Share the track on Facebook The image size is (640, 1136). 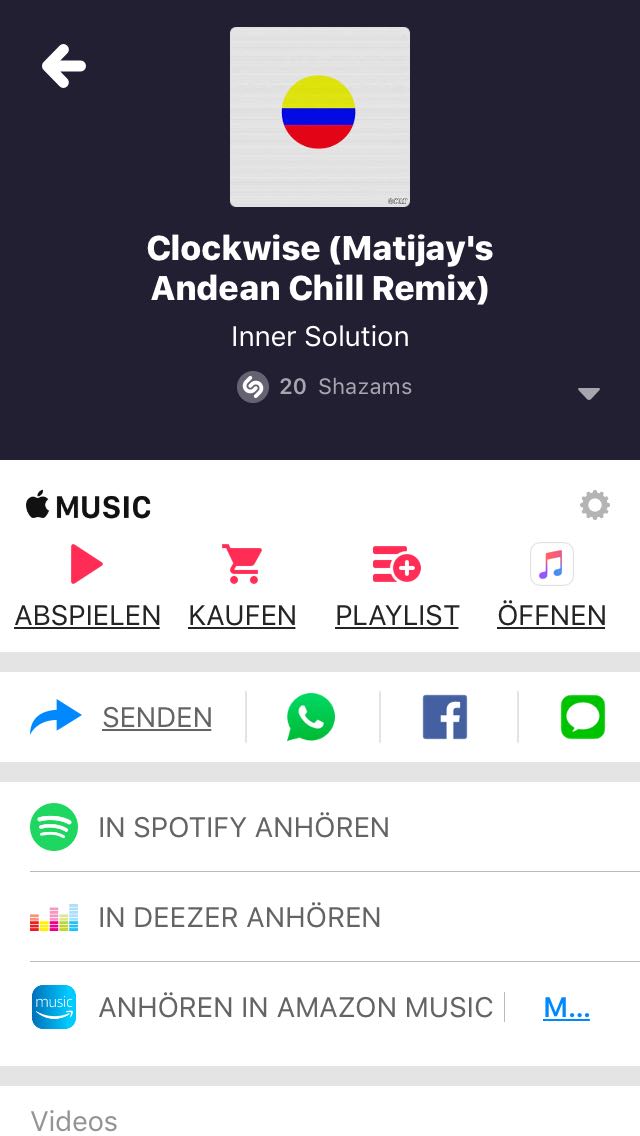tap(445, 717)
